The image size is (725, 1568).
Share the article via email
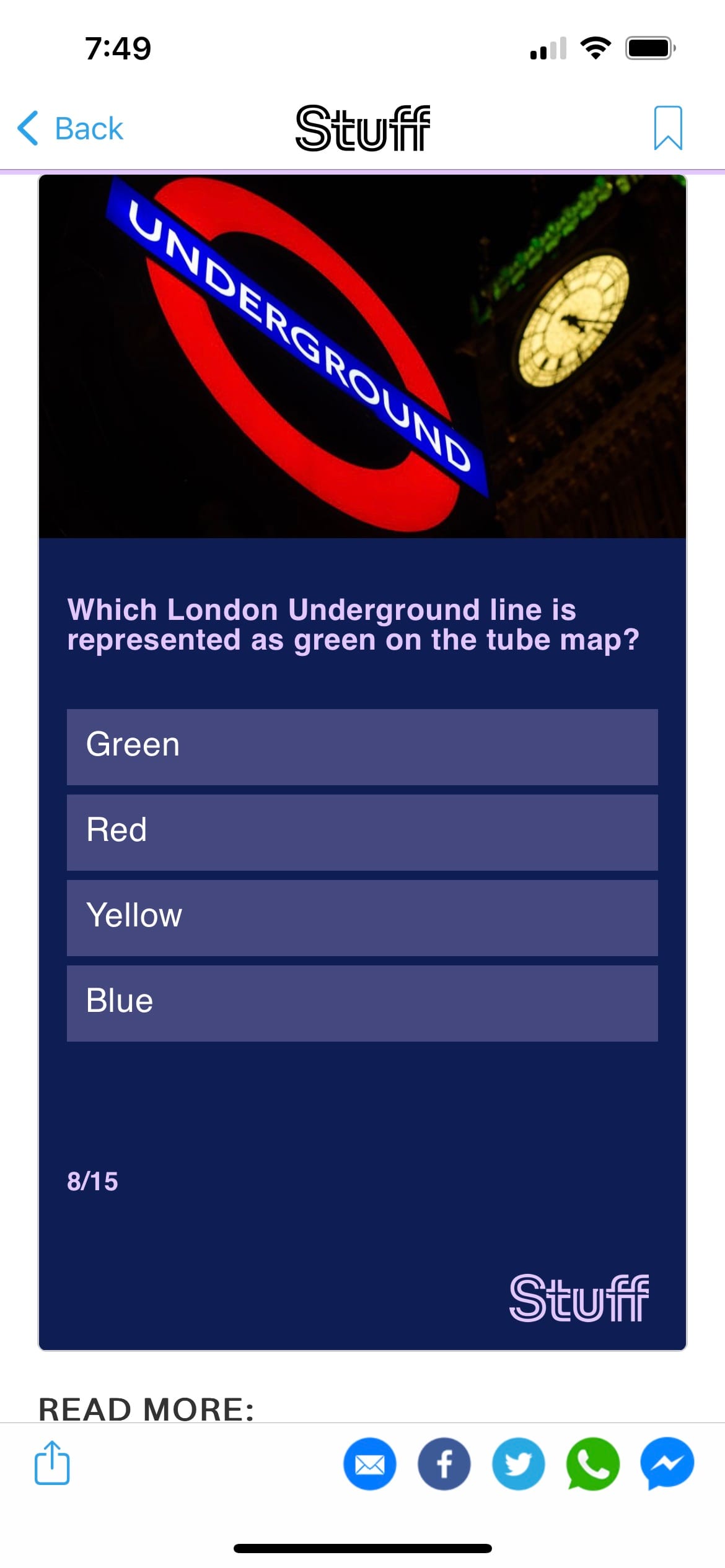pos(370,1464)
